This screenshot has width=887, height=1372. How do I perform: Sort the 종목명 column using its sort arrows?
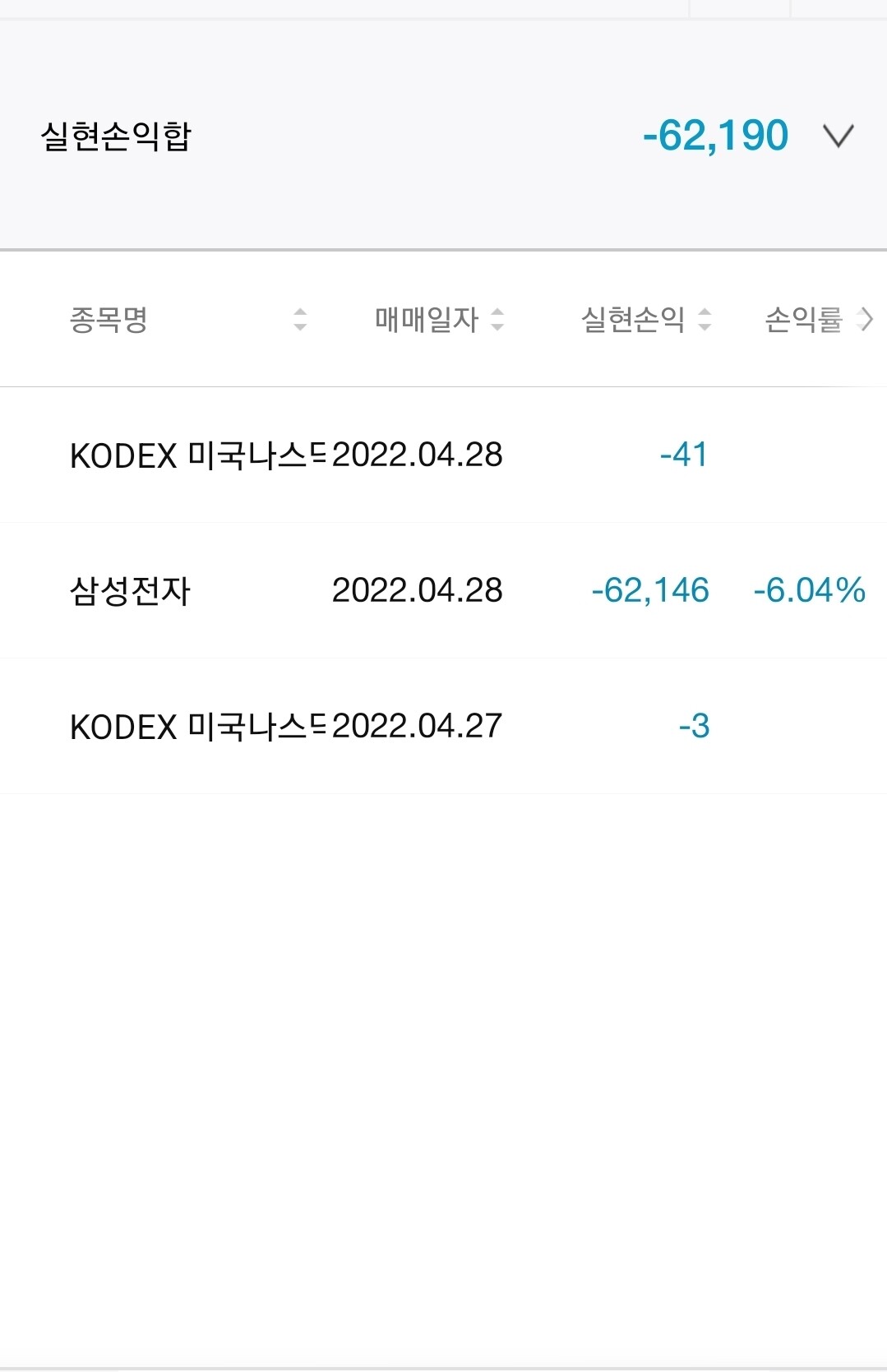(301, 320)
